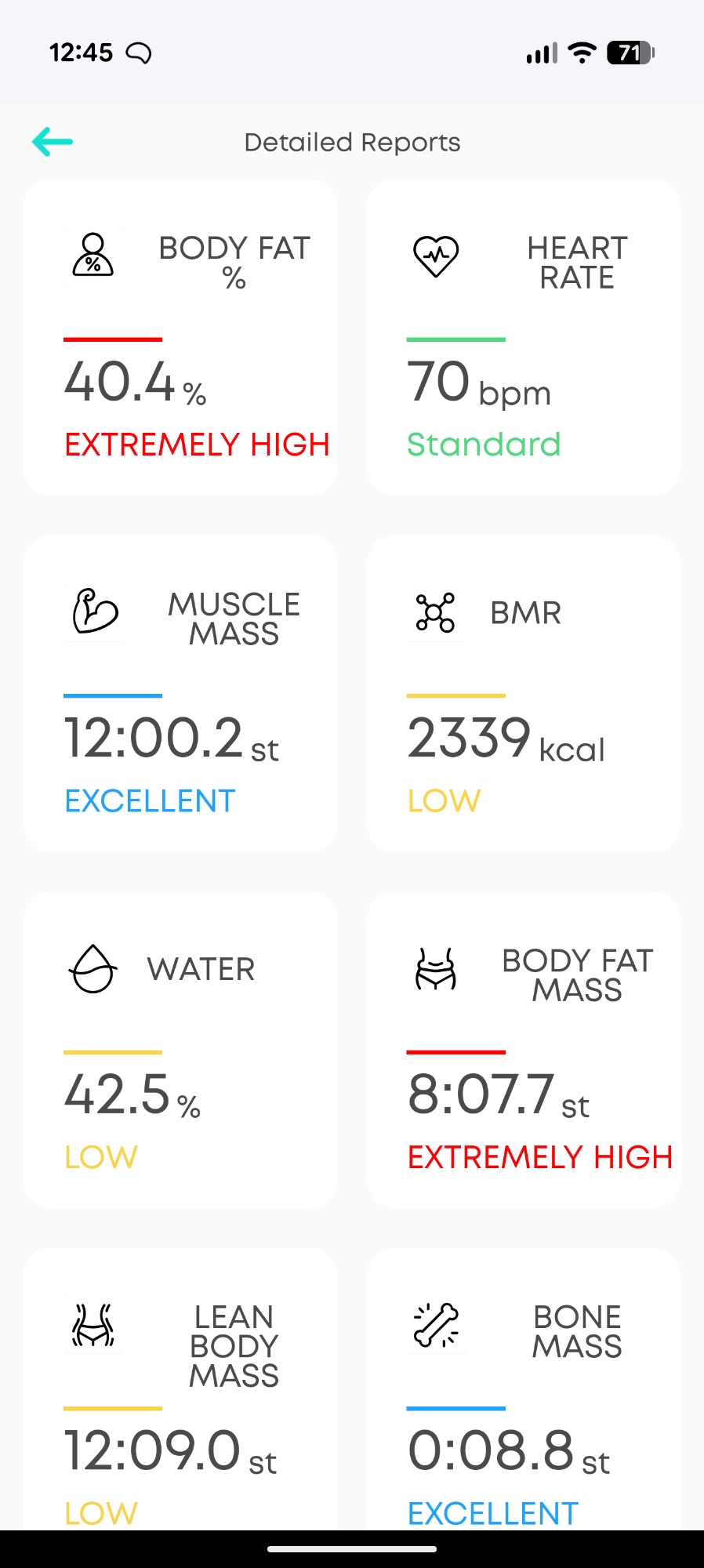The image size is (704, 1568).
Task: View Heart Rate details card
Action: click(x=523, y=338)
